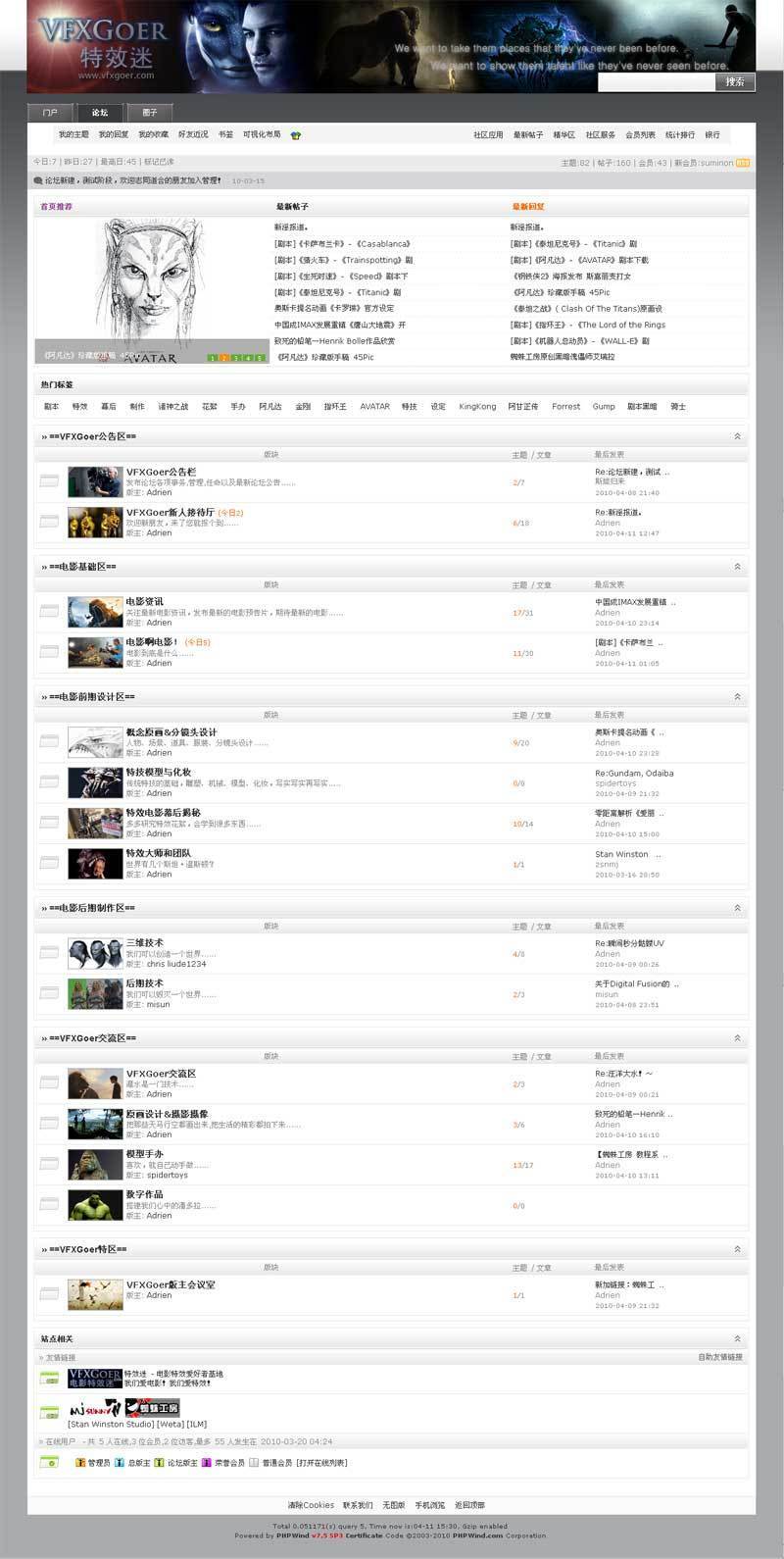Open 我的主题 link

pyautogui.click(x=73, y=135)
